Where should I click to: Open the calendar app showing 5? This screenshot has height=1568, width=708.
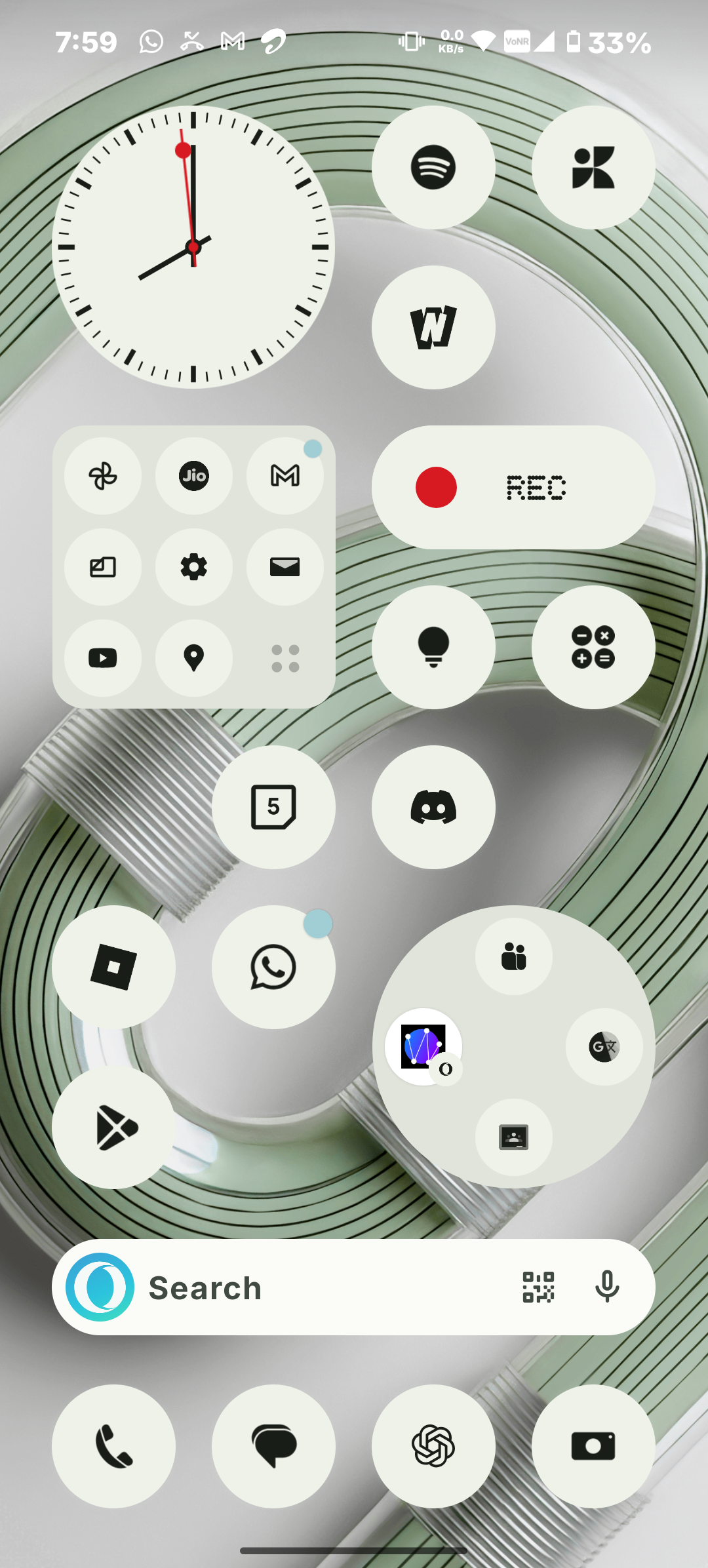(x=273, y=807)
